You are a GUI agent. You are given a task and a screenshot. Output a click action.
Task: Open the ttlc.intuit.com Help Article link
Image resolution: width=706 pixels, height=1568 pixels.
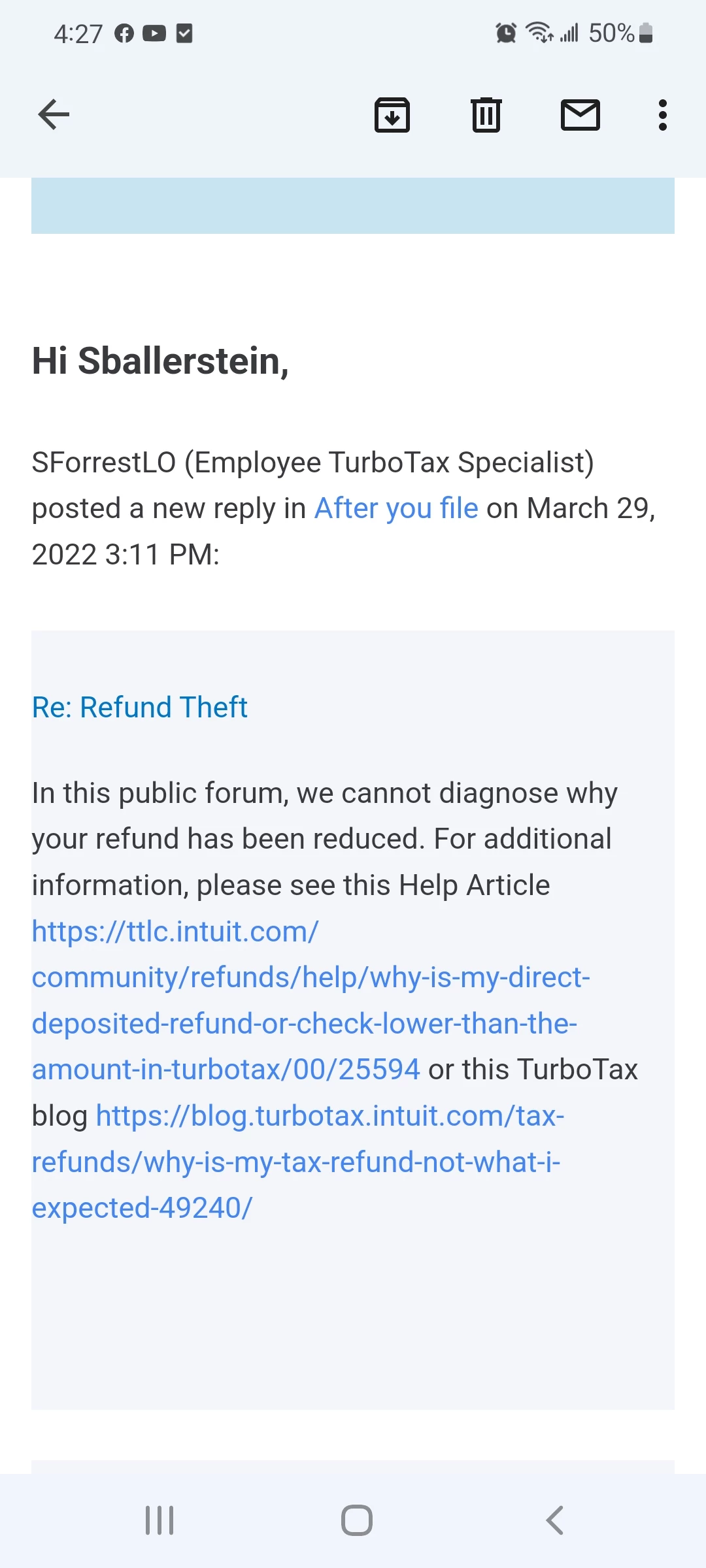click(311, 1000)
